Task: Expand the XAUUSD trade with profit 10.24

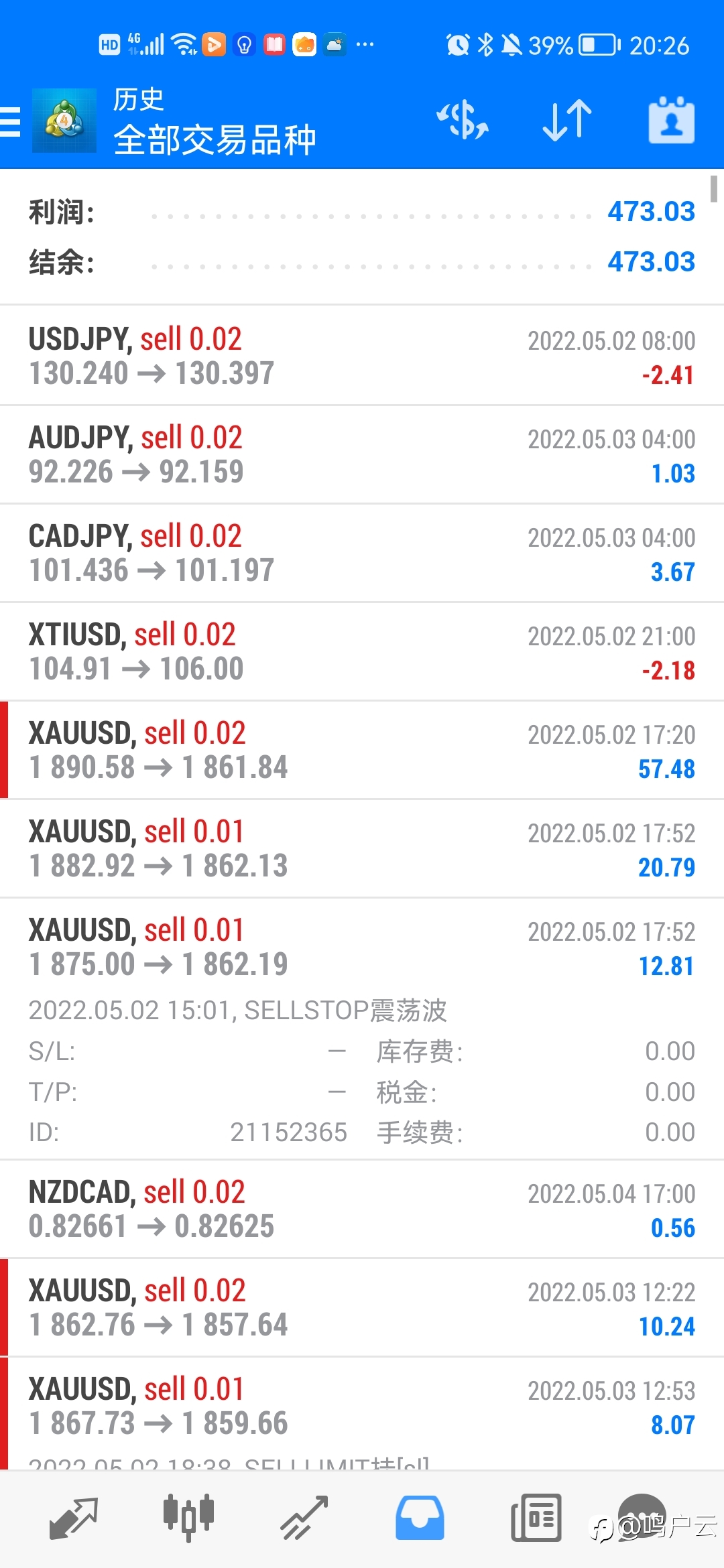Action: point(362,1307)
